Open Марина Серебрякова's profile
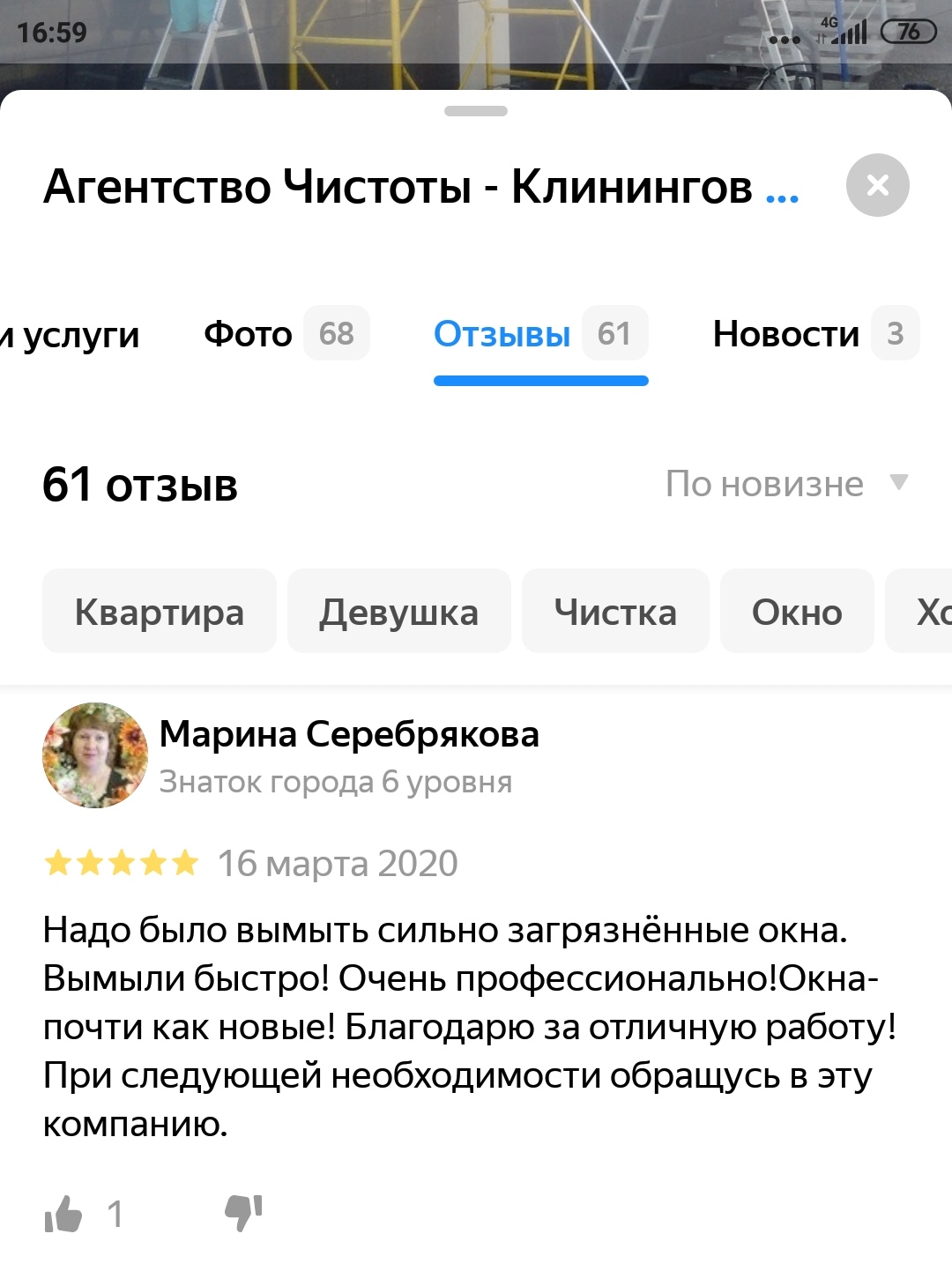 pyautogui.click(x=349, y=734)
